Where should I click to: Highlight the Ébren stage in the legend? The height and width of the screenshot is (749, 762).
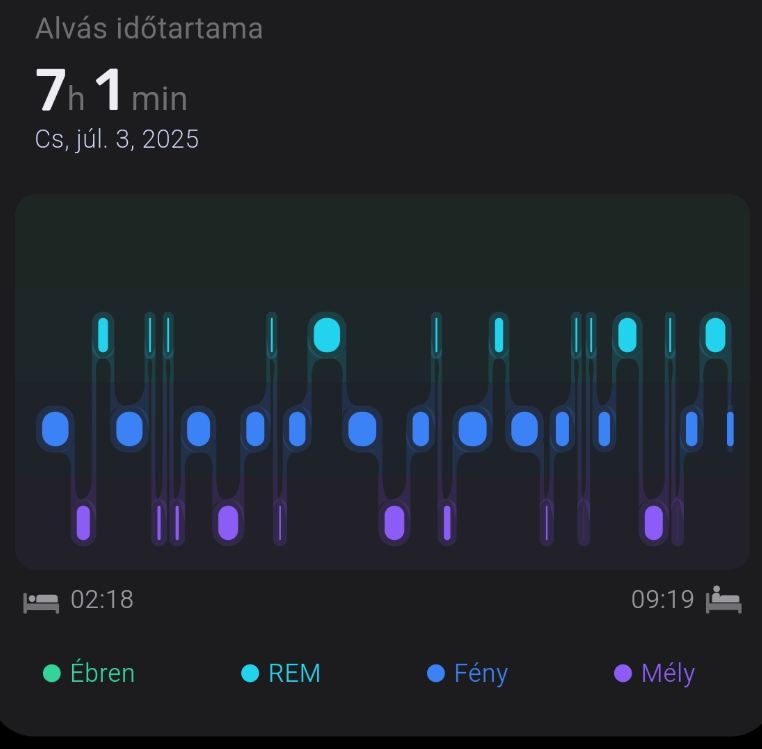(89, 673)
